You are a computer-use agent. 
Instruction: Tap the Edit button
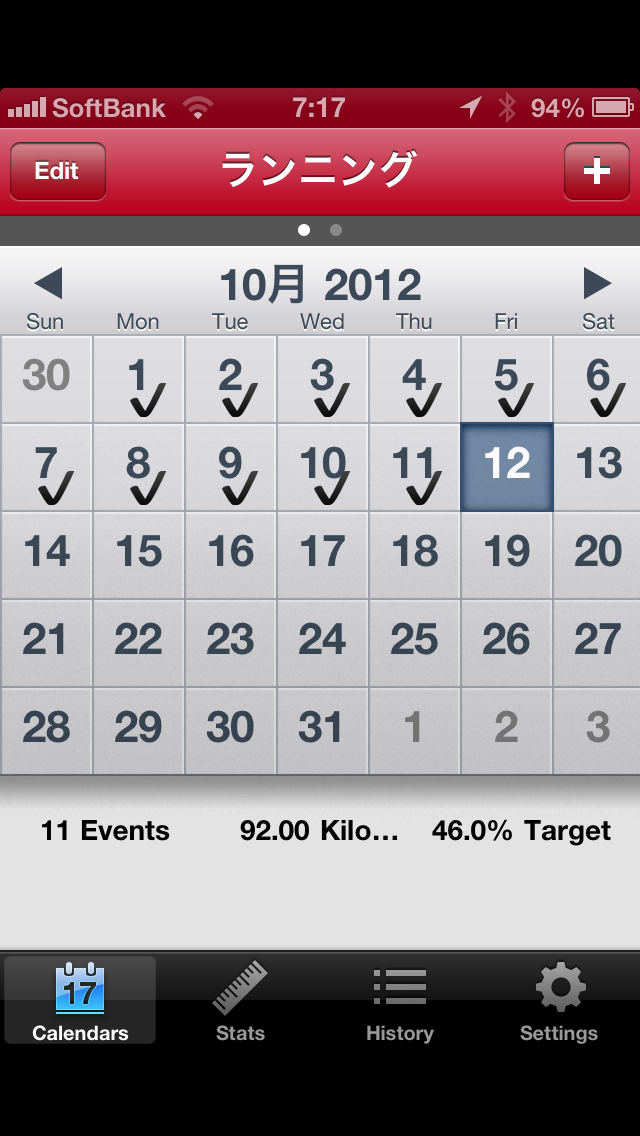point(57,171)
